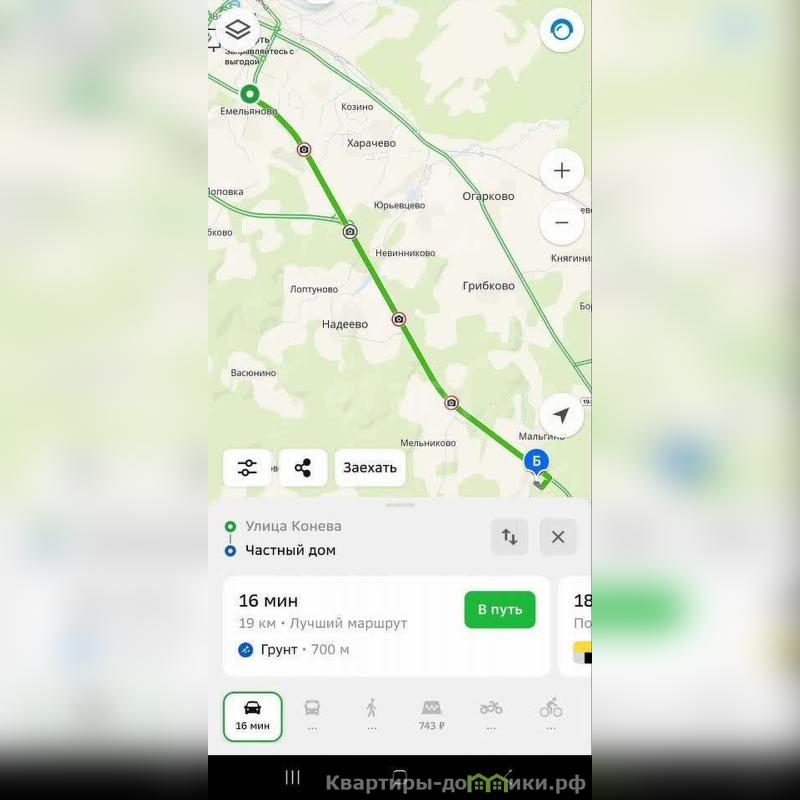Share this route
This screenshot has width=800, height=800.
(303, 467)
